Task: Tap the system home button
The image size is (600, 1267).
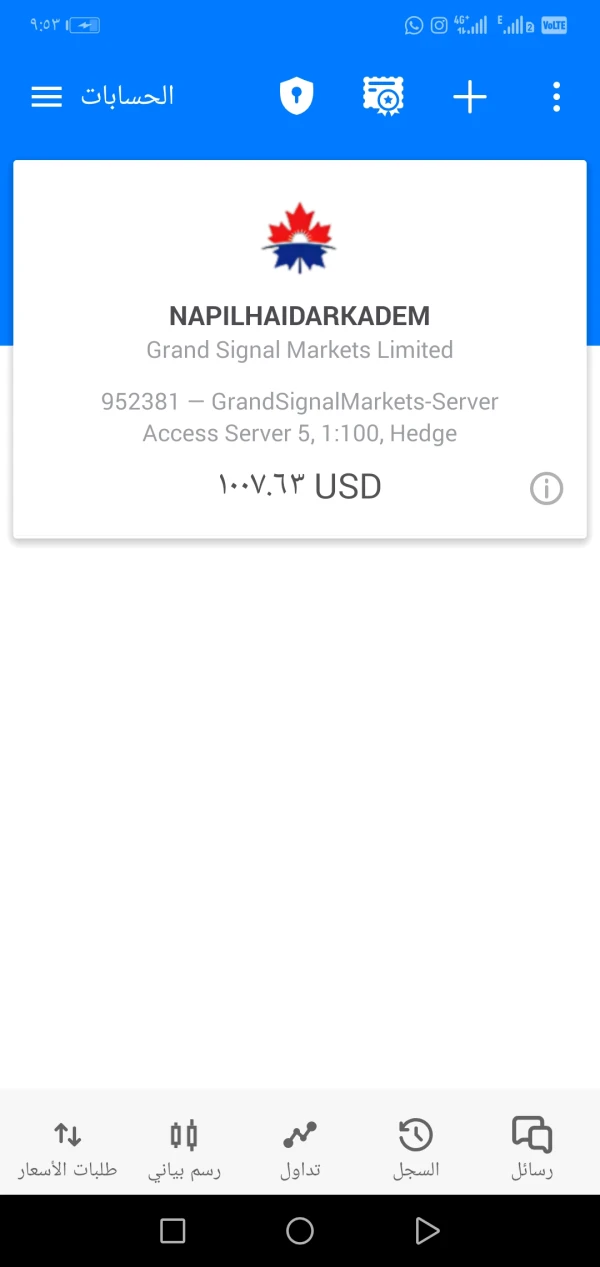Action: (x=300, y=1231)
